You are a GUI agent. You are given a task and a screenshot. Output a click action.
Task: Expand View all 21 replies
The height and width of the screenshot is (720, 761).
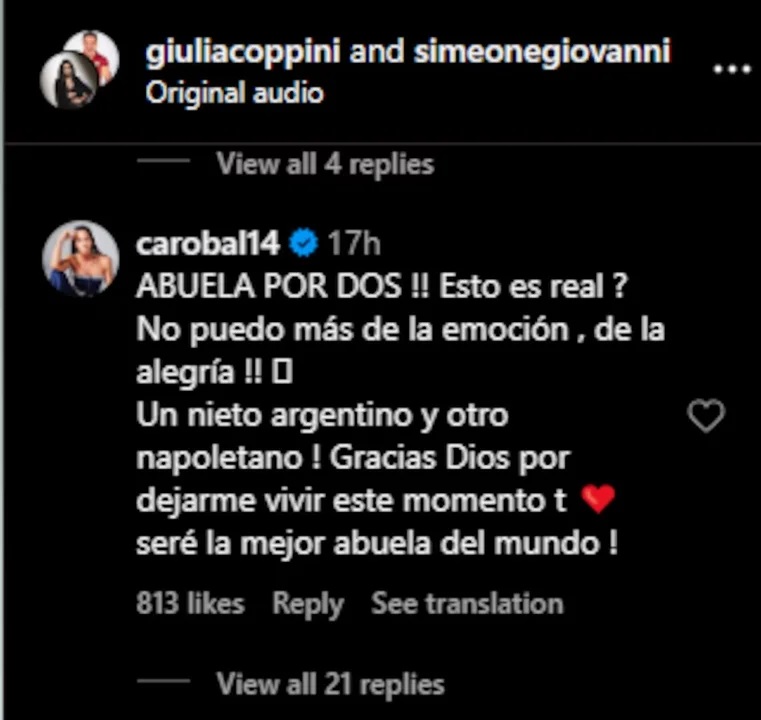point(330,684)
